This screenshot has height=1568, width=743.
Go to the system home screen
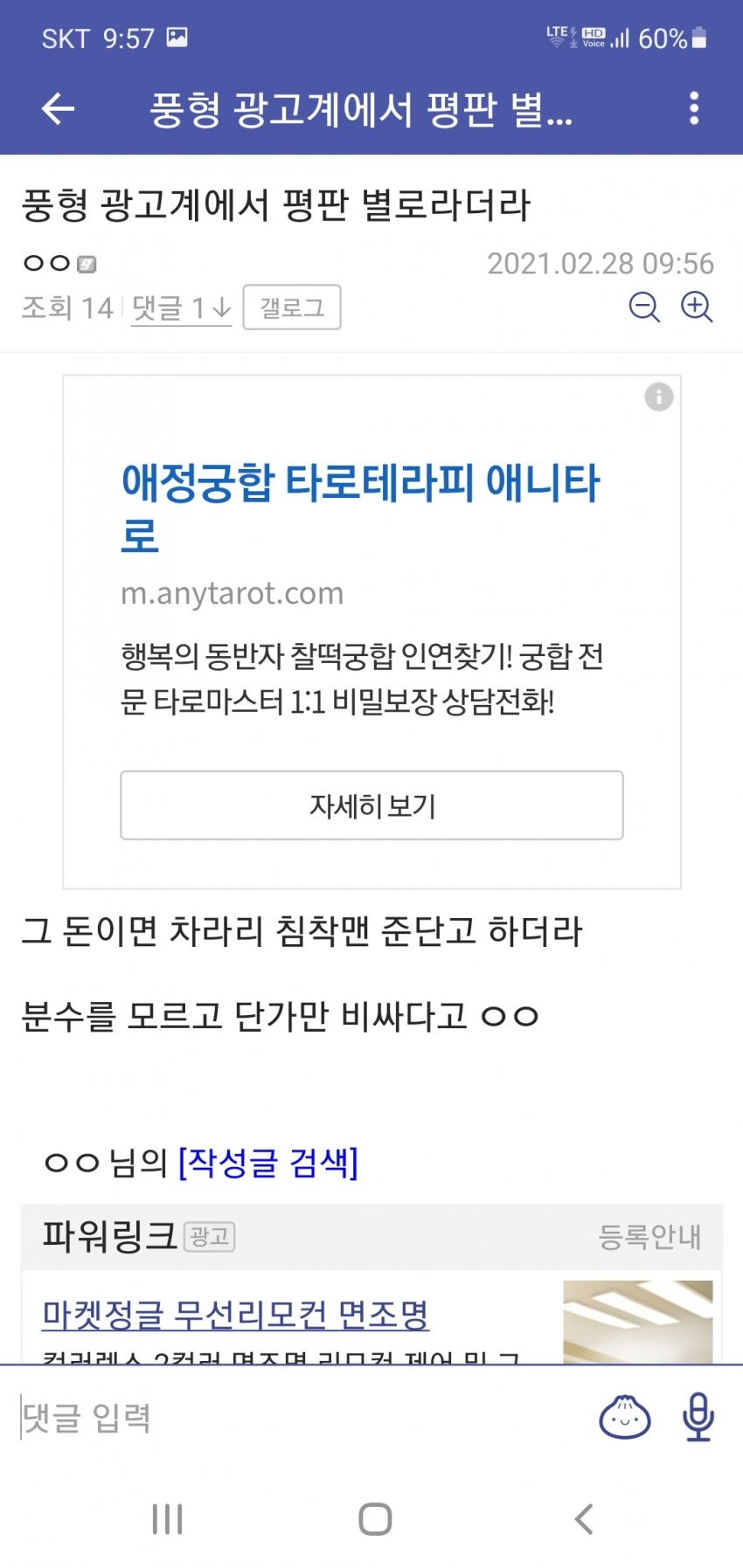375,1519
